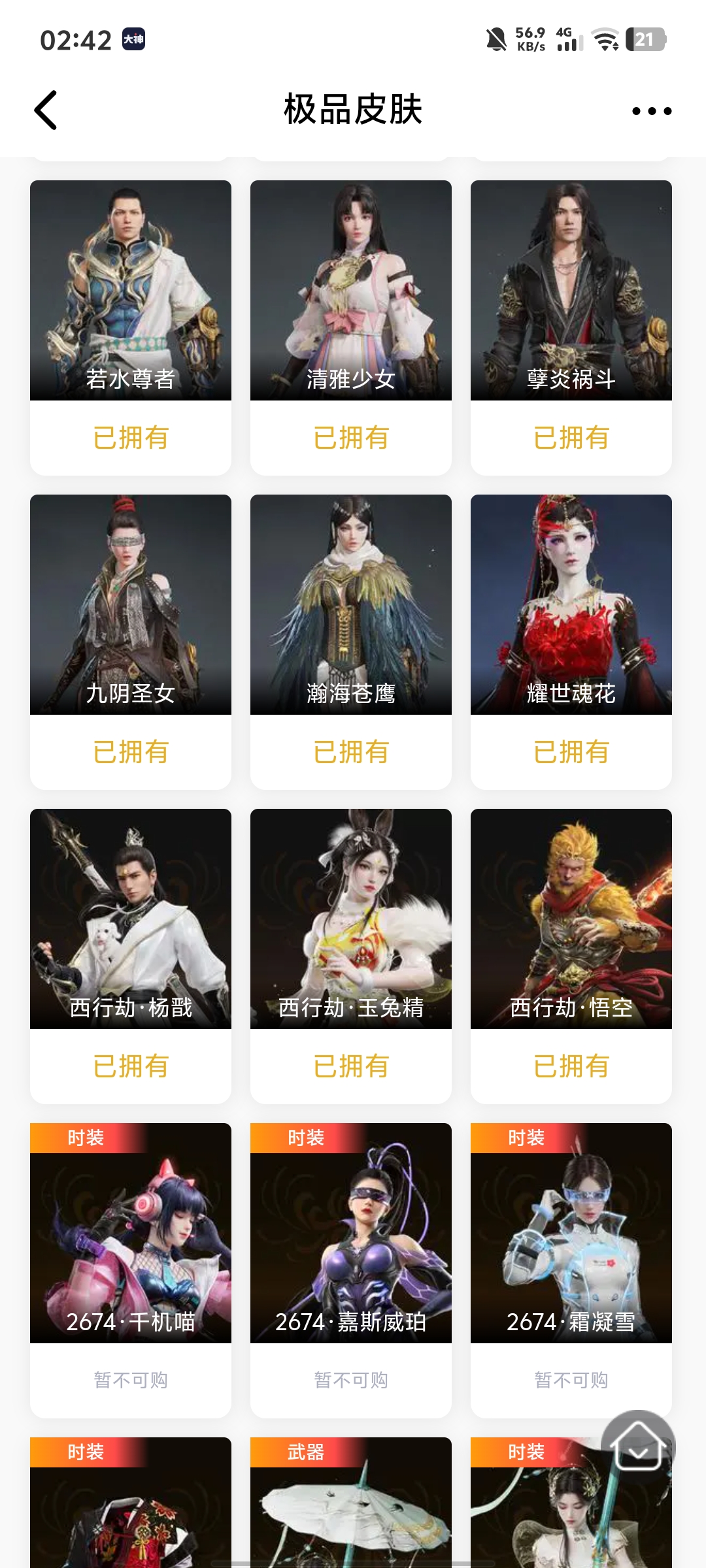Screen dimensions: 706x1568
Task: Open the 2674·嘉斯威珀 outfit card
Action: pos(351,1233)
